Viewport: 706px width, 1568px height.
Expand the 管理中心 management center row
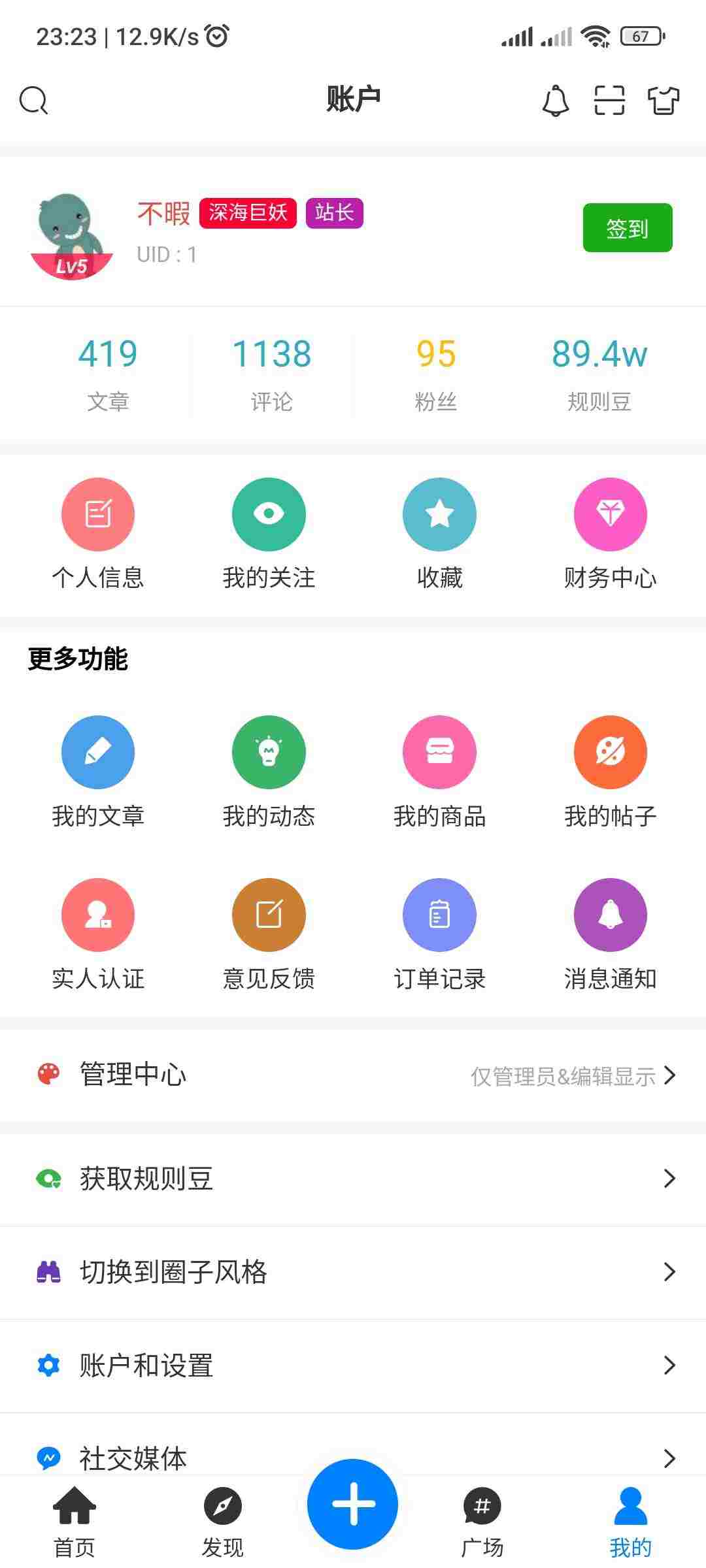click(x=353, y=1075)
